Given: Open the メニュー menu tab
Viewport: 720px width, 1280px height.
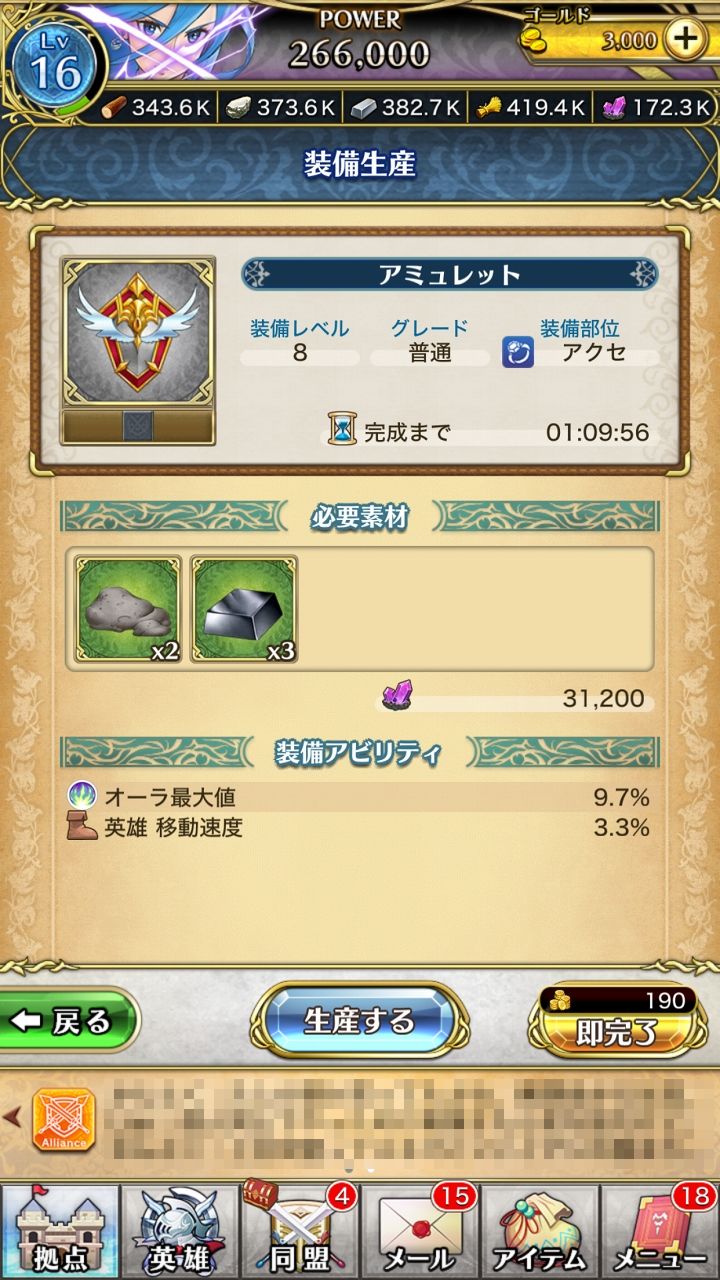Looking at the screenshot, I should tap(660, 1232).
